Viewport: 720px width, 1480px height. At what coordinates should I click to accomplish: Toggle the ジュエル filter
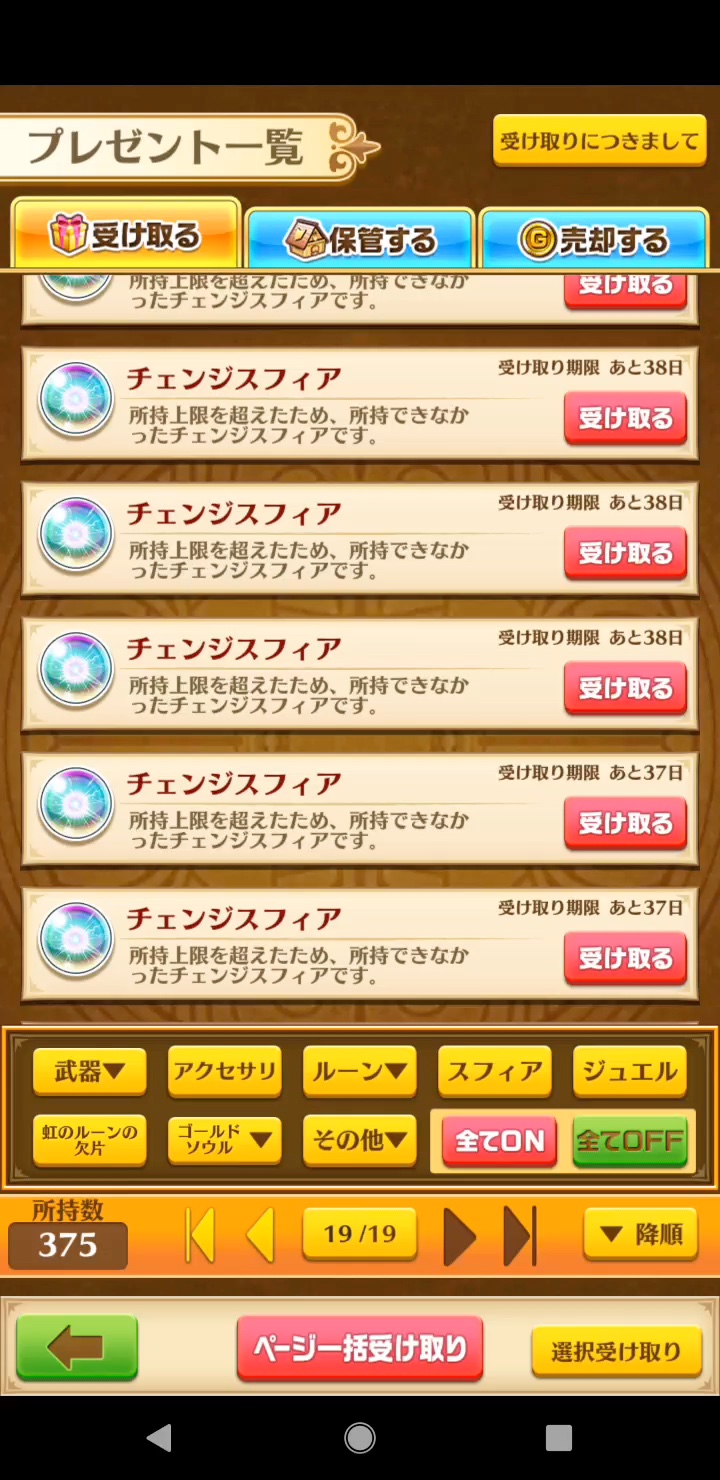tap(629, 1072)
